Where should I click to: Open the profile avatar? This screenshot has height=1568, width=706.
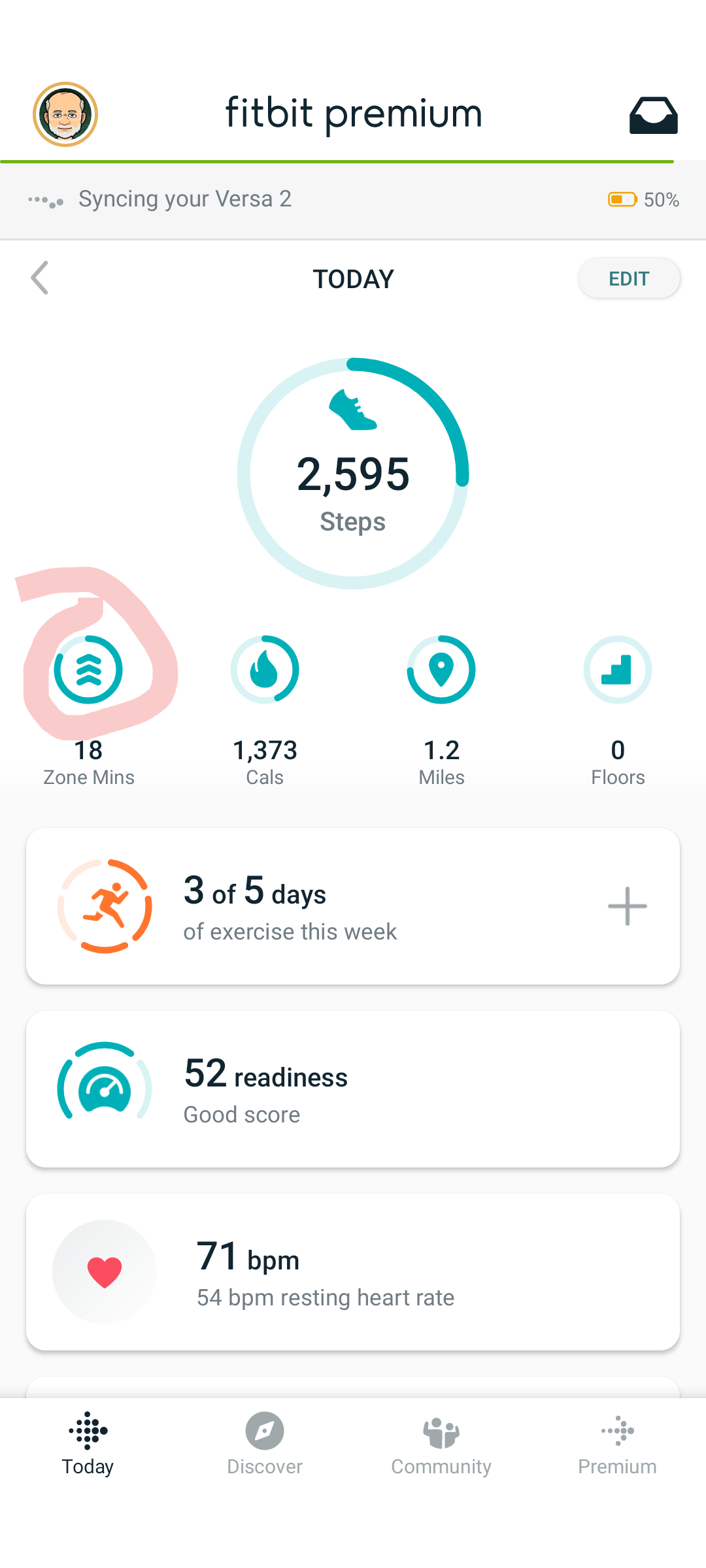click(65, 114)
